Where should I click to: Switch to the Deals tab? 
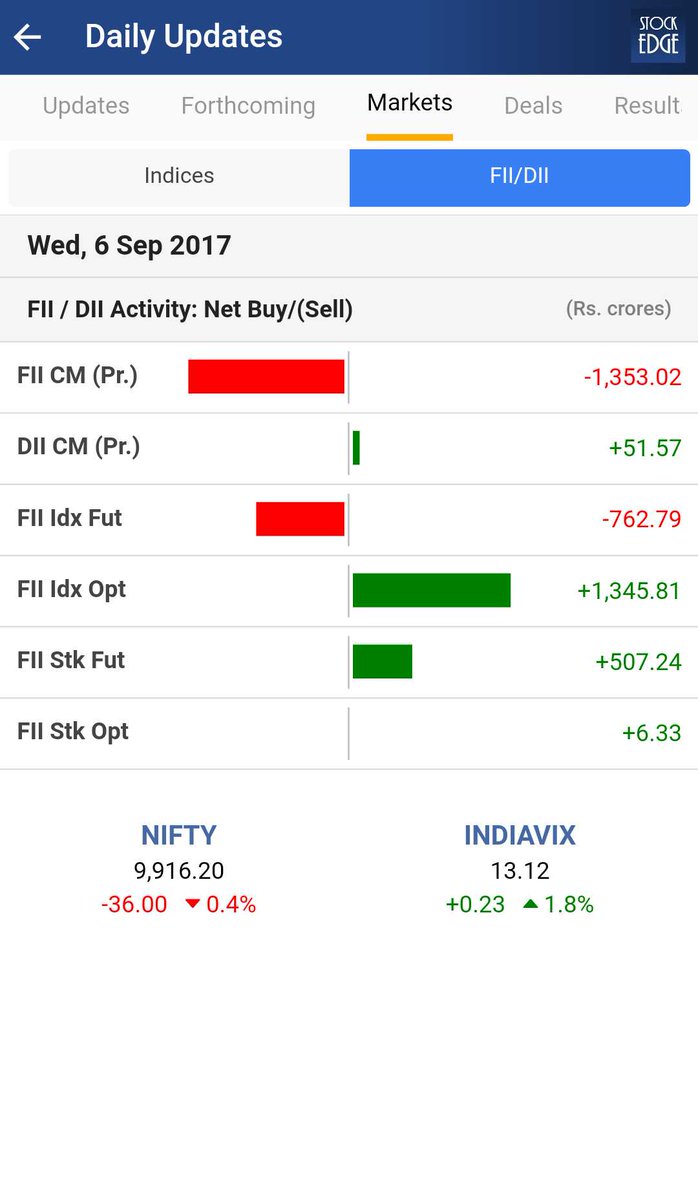pyautogui.click(x=533, y=105)
